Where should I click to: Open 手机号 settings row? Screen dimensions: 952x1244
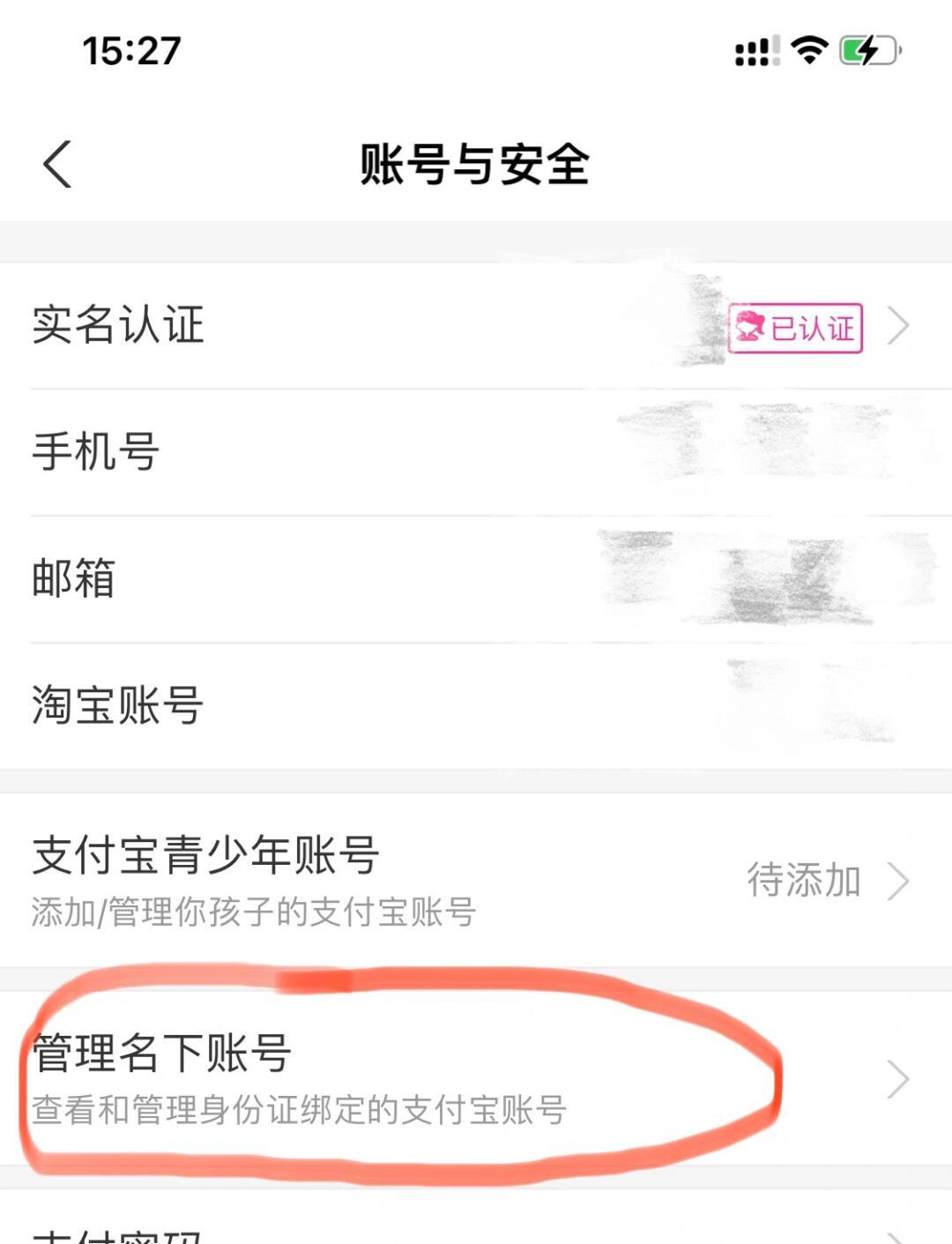click(x=476, y=451)
